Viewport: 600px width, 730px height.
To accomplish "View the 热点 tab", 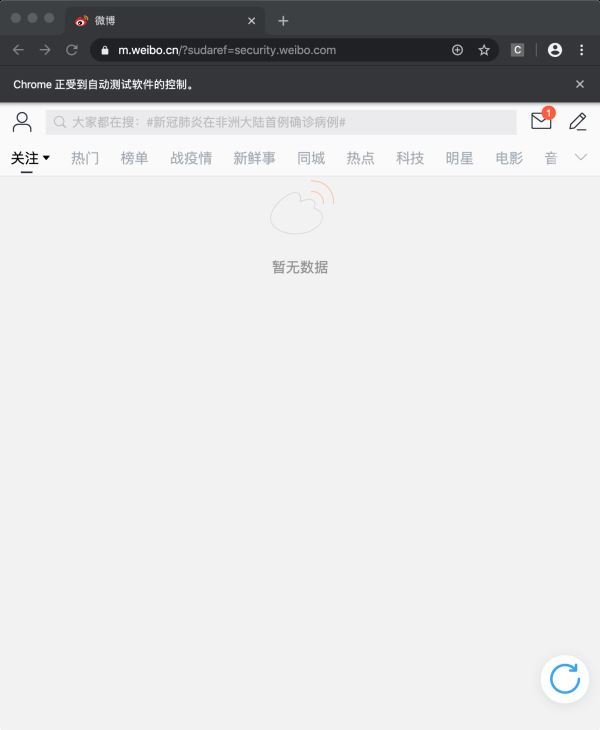I will point(360,158).
